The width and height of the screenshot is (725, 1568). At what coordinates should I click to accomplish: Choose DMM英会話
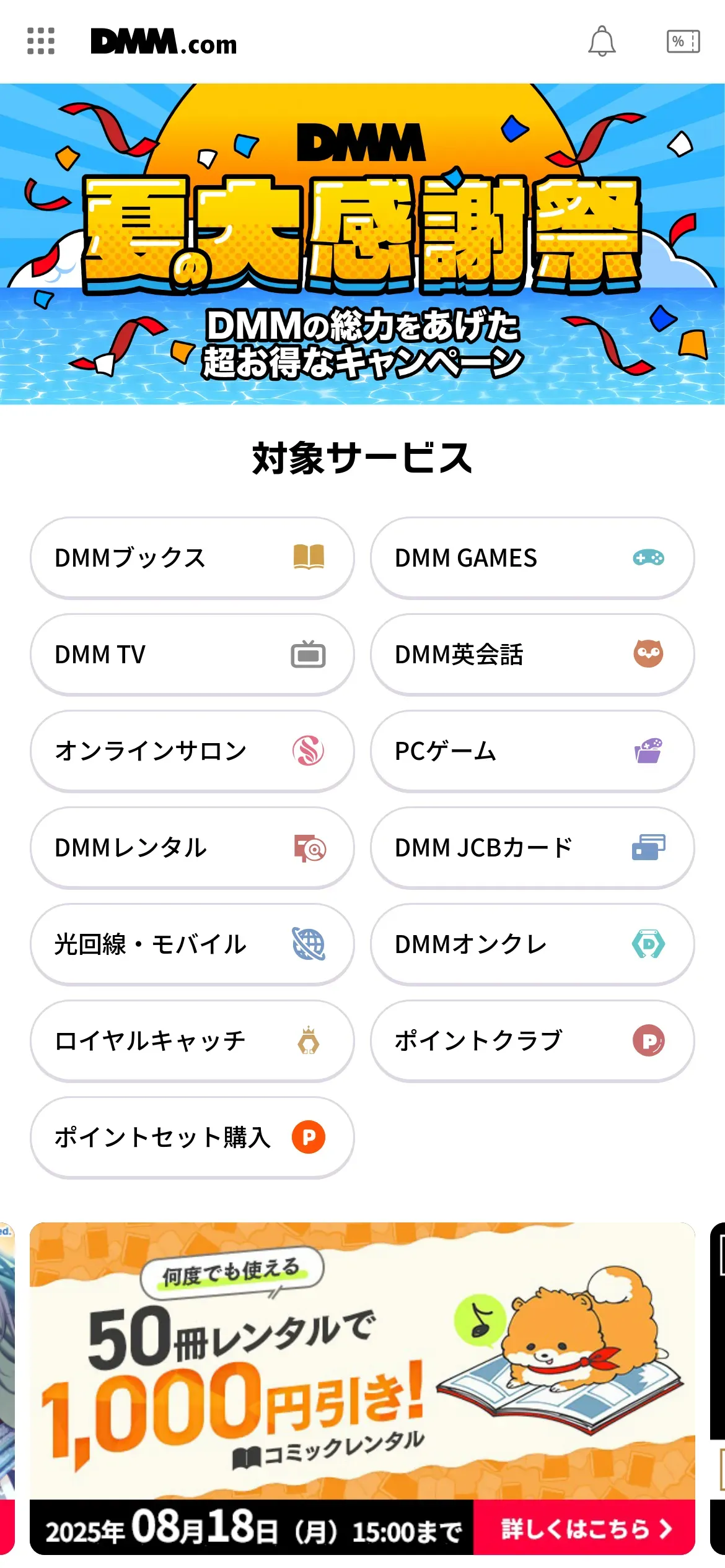coord(532,655)
